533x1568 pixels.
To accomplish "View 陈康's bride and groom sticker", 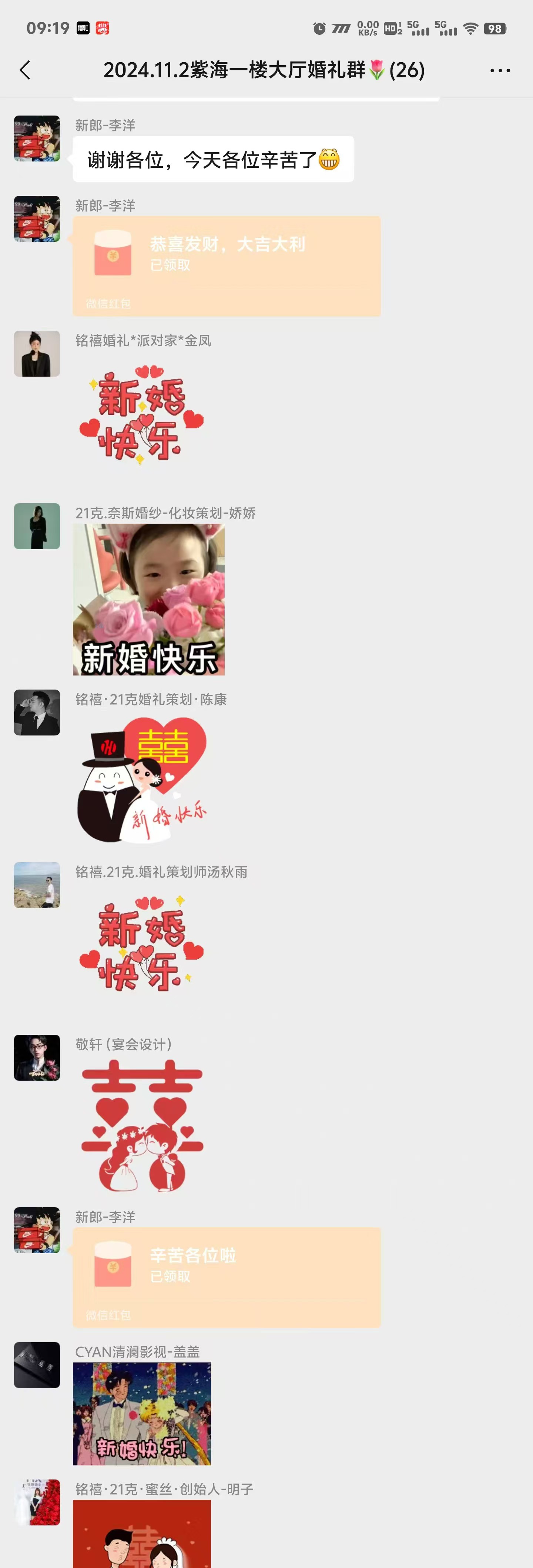I will pyautogui.click(x=142, y=780).
